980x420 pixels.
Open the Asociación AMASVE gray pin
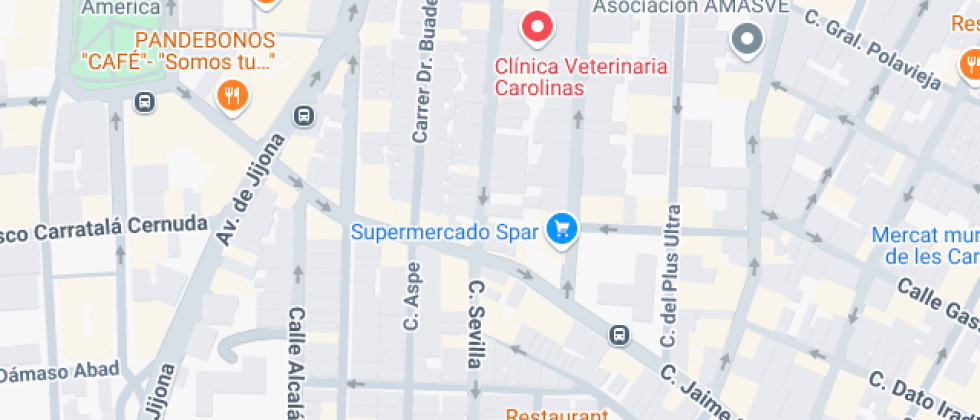(746, 40)
